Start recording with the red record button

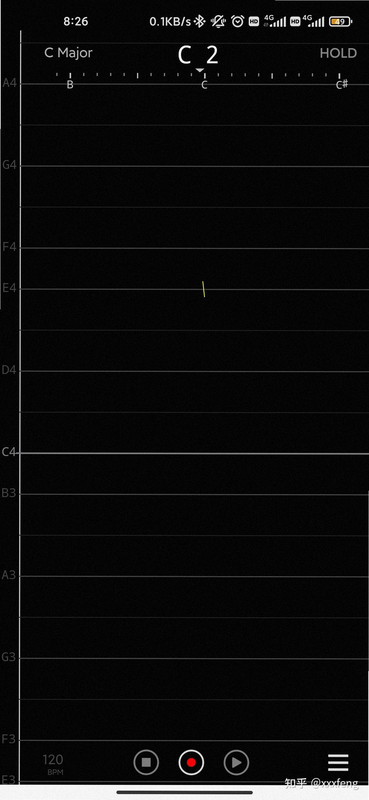pyautogui.click(x=191, y=762)
